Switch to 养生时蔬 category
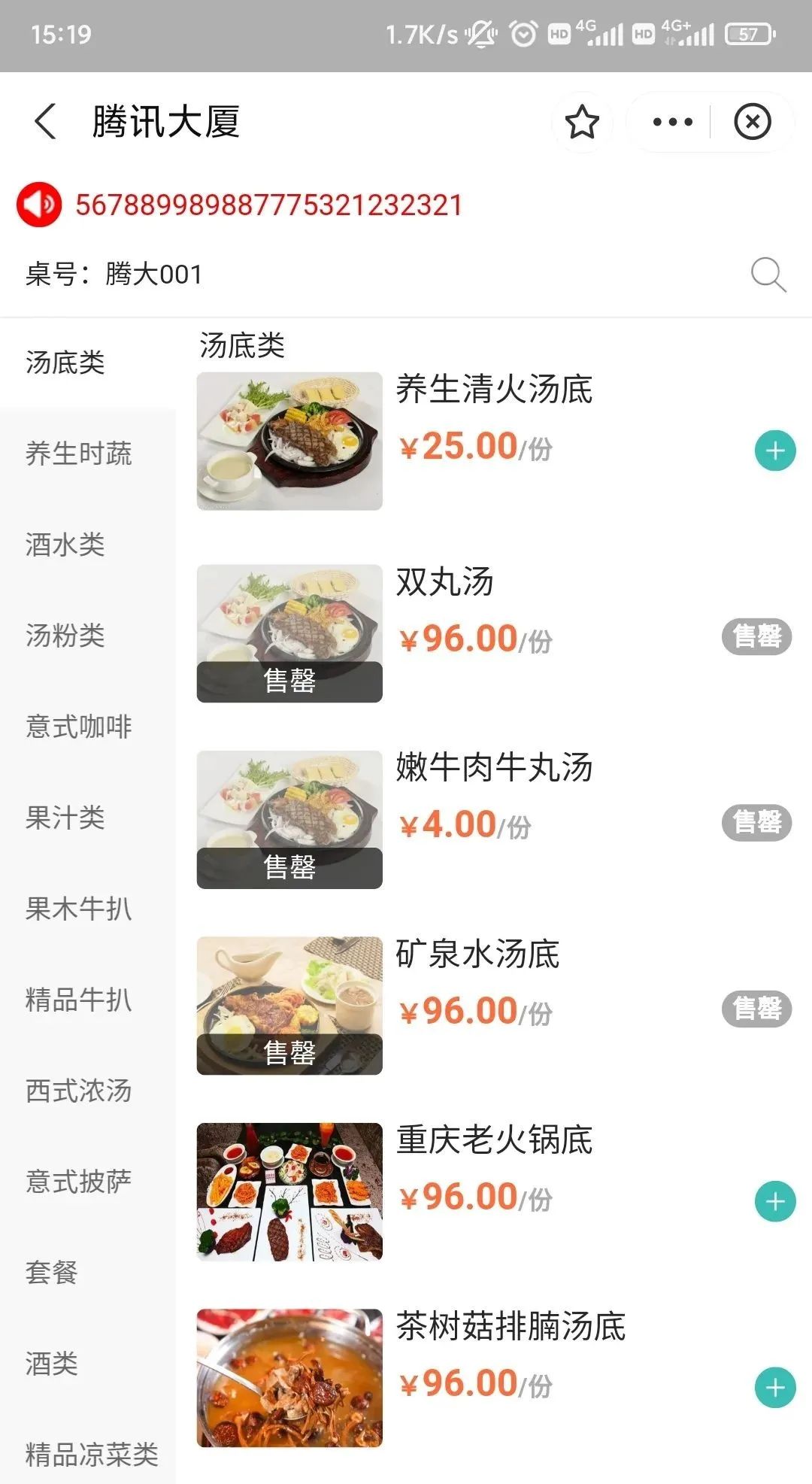The width and height of the screenshot is (812, 1484). pyautogui.click(x=79, y=454)
